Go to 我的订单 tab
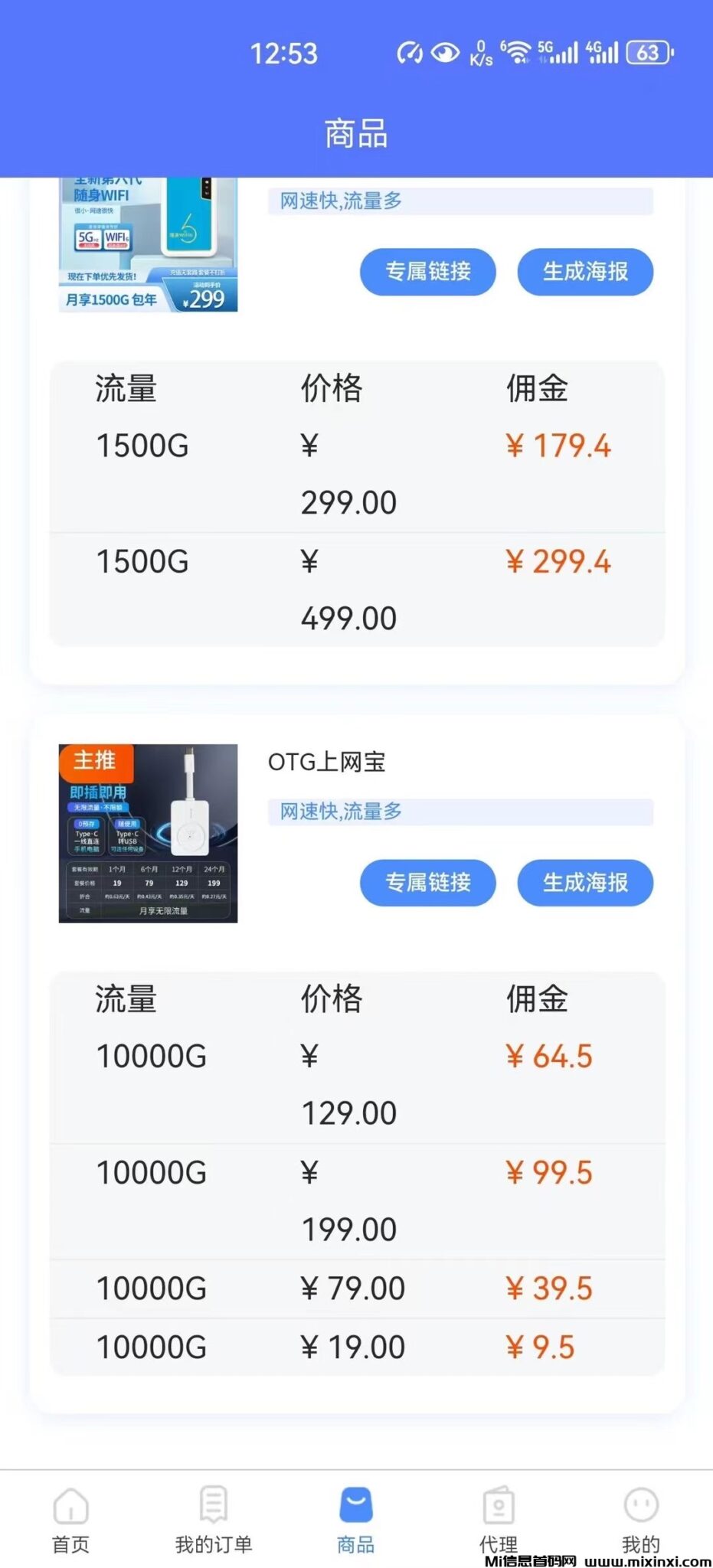Viewport: 713px width, 1568px height. [x=214, y=1520]
